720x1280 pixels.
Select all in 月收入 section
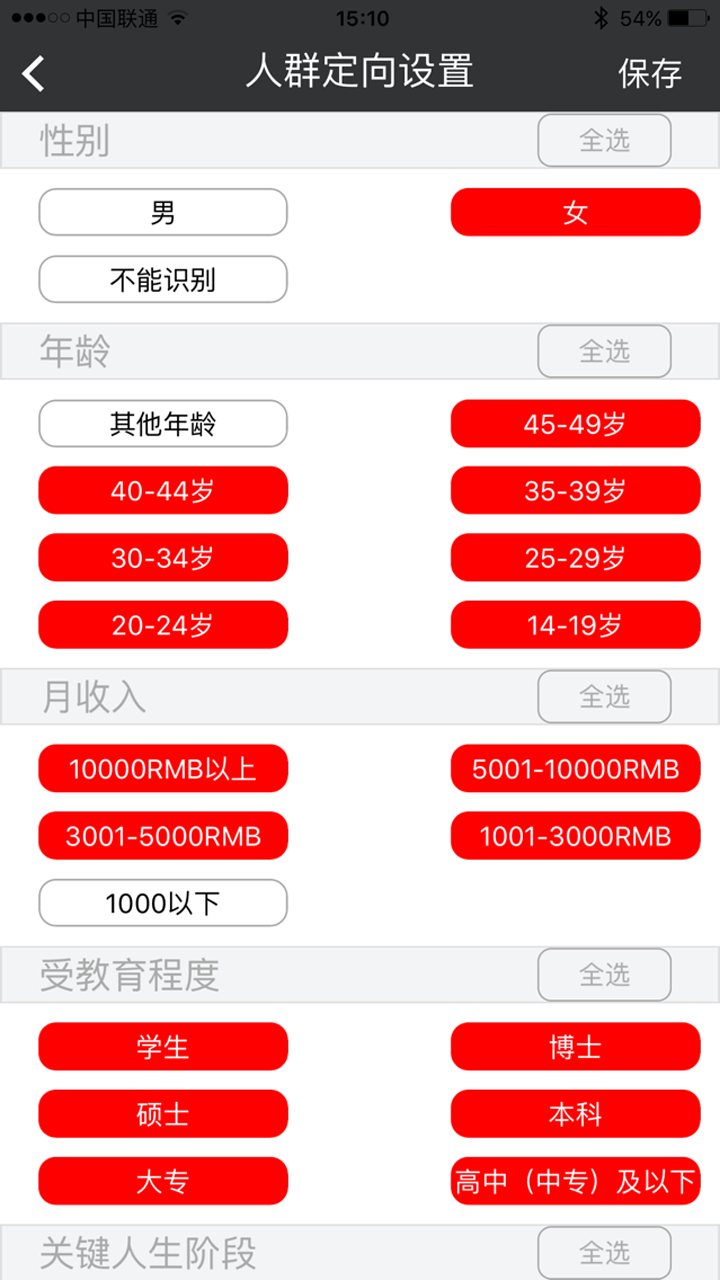(604, 696)
